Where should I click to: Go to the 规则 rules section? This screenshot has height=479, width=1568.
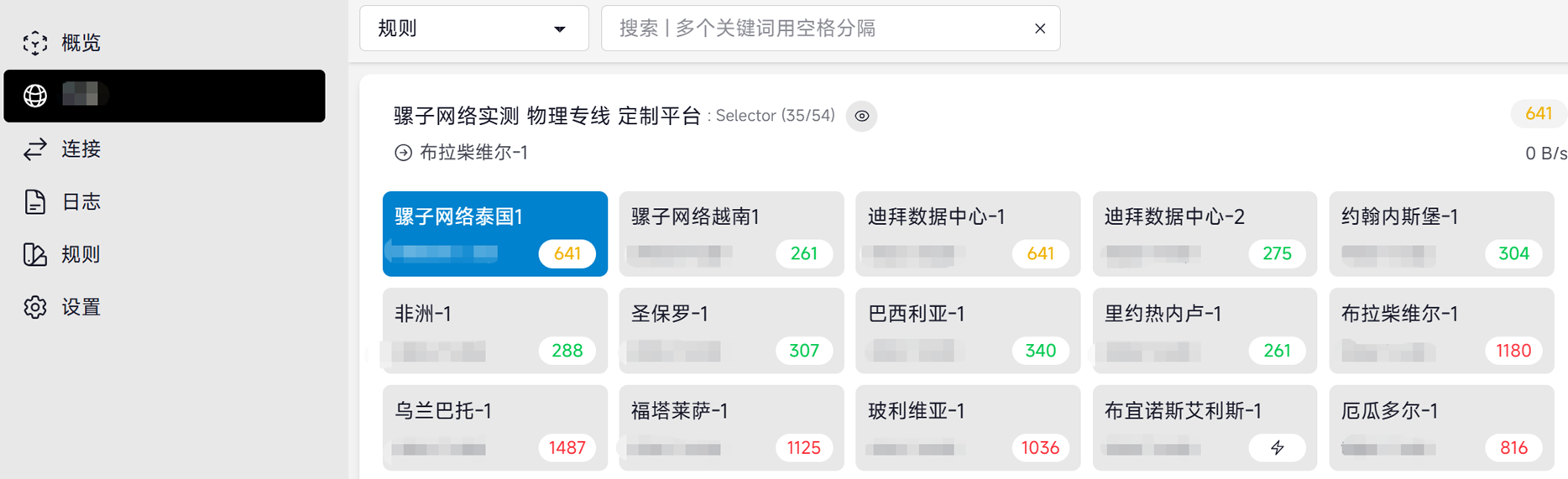click(x=80, y=254)
